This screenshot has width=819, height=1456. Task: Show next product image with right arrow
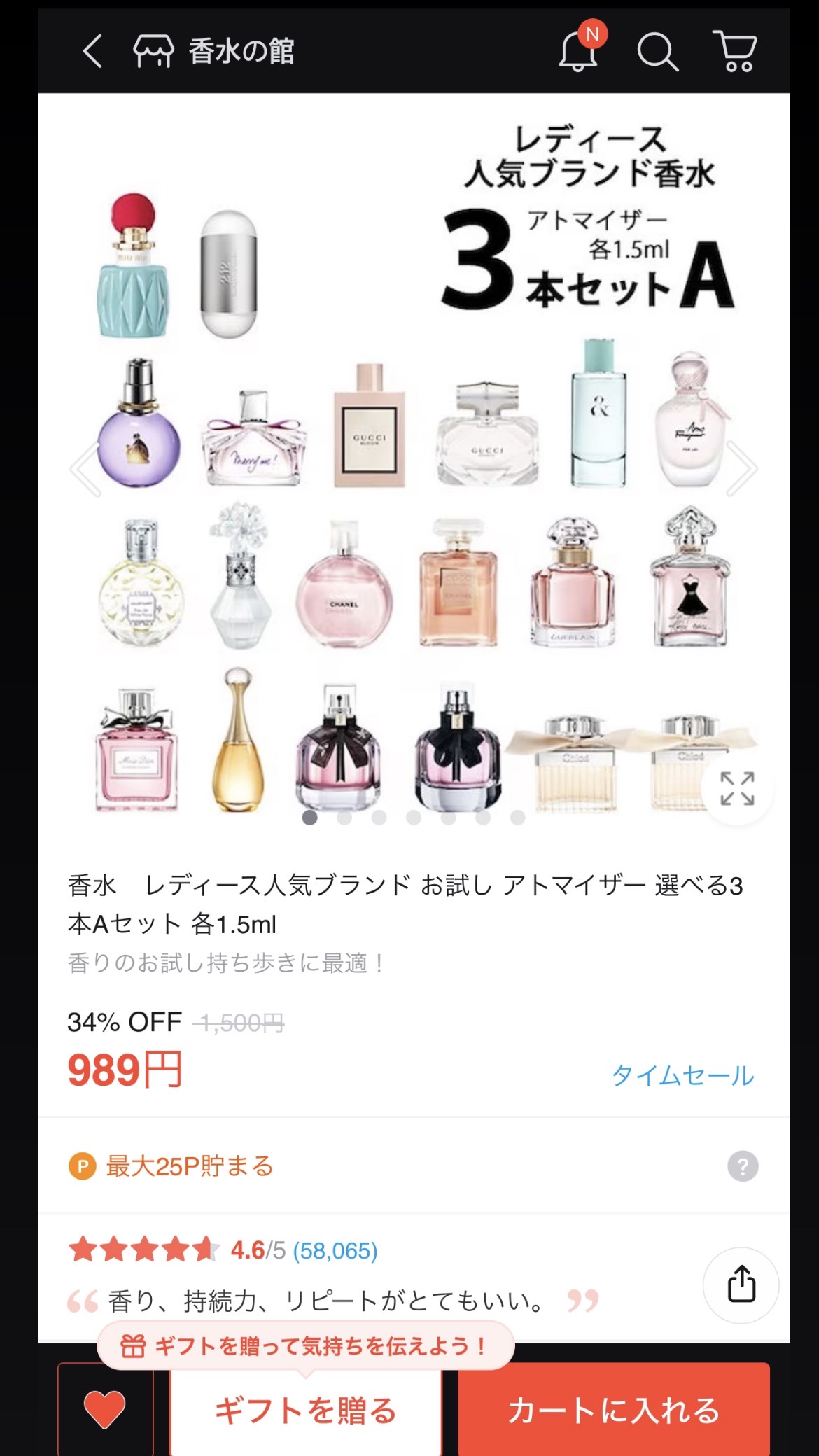[x=741, y=468]
